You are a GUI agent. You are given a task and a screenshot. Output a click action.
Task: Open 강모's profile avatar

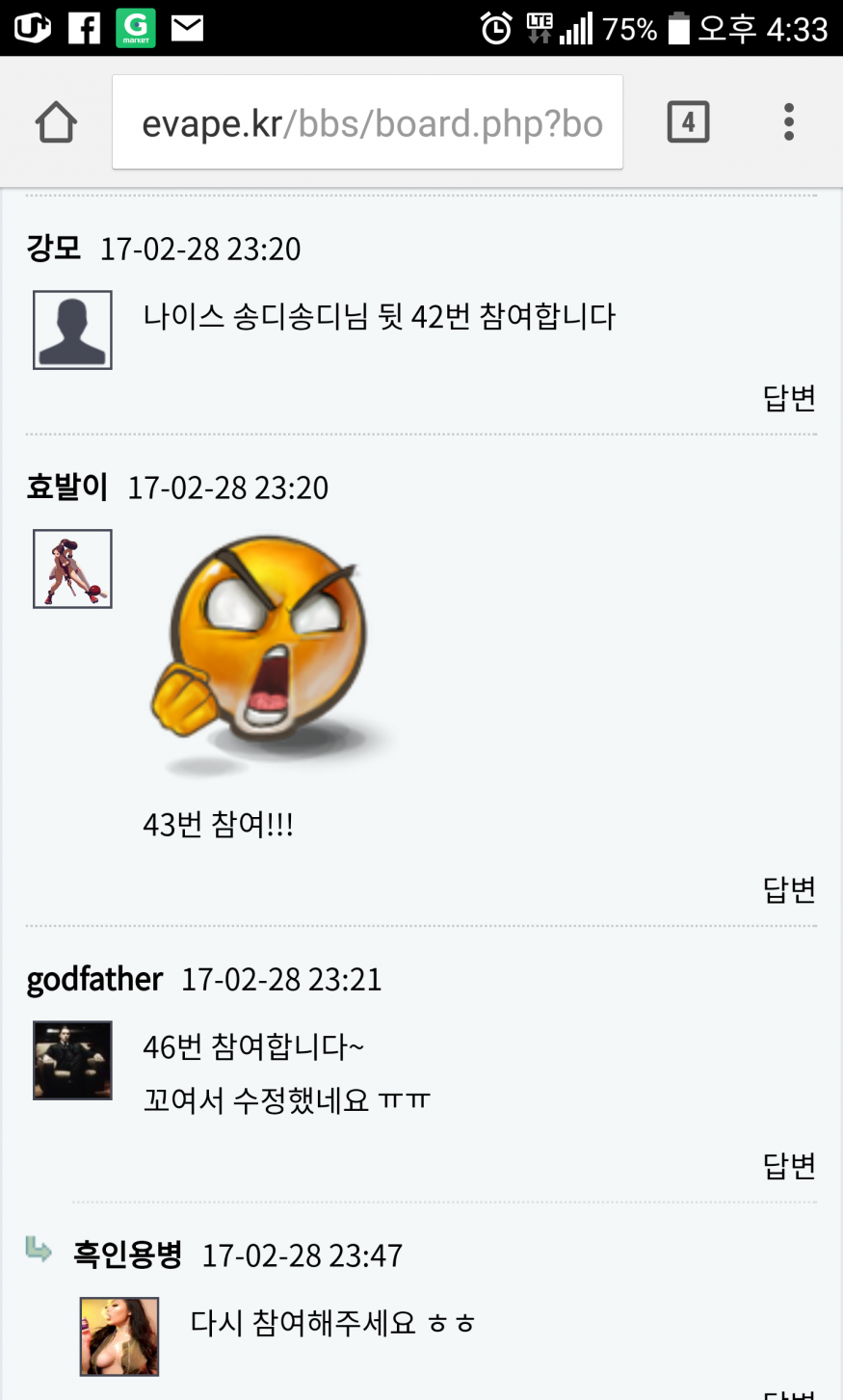72,330
